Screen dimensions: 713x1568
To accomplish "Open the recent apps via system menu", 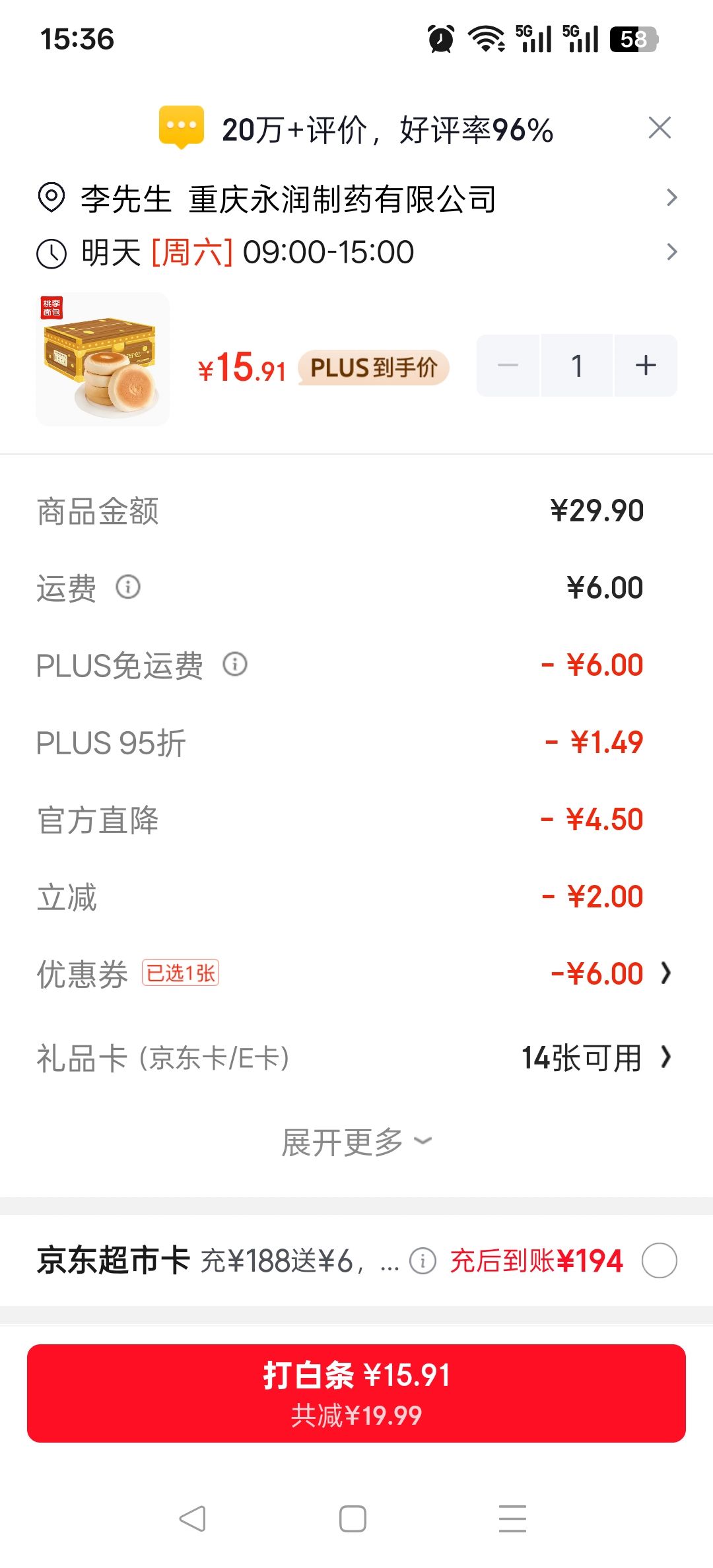I will tap(512, 1519).
